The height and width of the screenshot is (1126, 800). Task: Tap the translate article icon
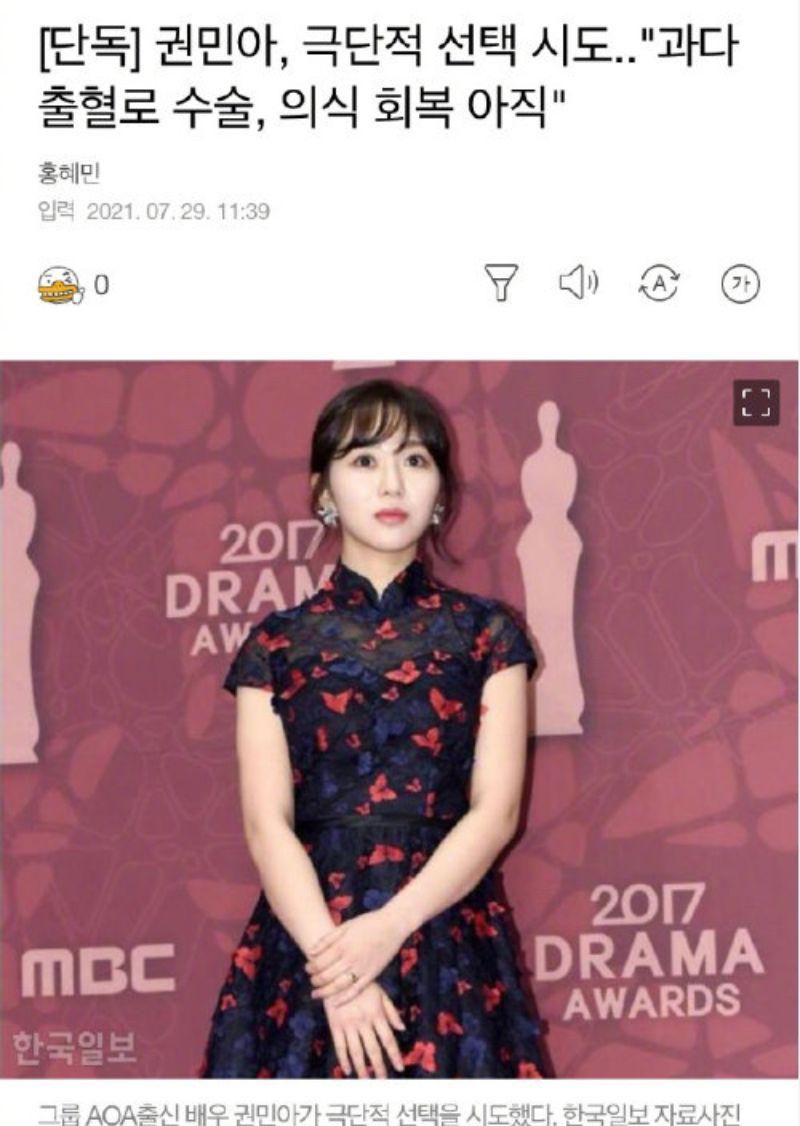[658, 285]
